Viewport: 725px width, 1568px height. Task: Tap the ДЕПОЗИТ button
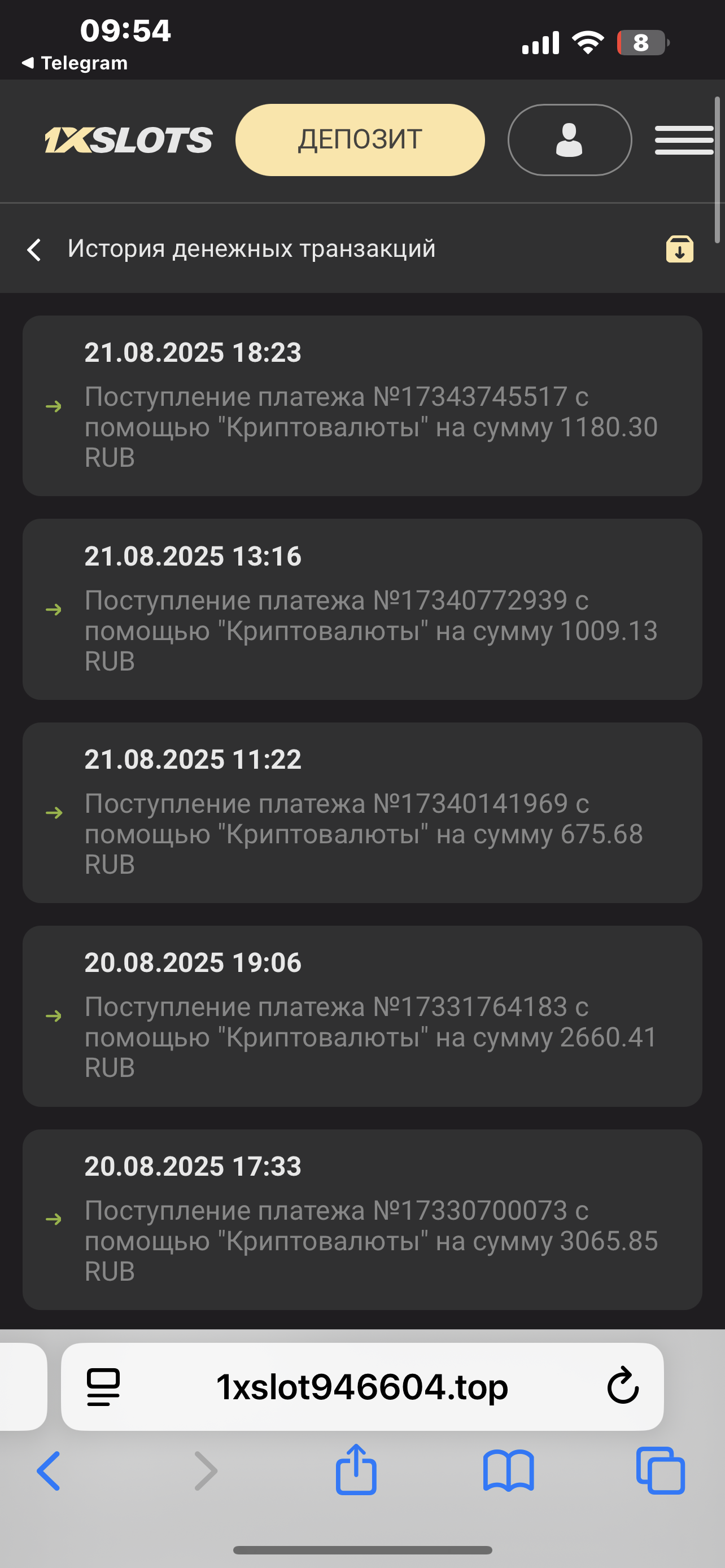(360, 140)
